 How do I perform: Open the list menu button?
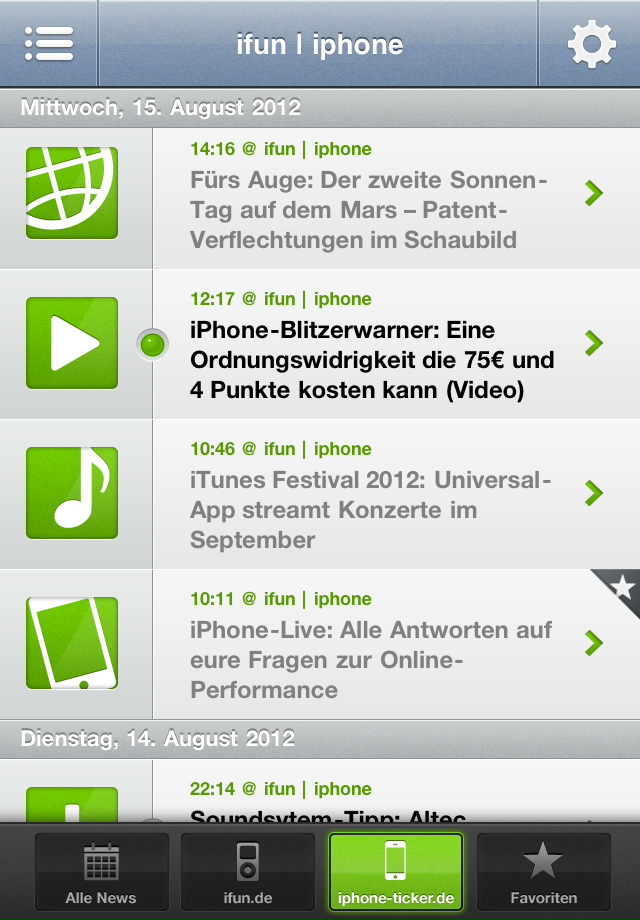tap(49, 44)
